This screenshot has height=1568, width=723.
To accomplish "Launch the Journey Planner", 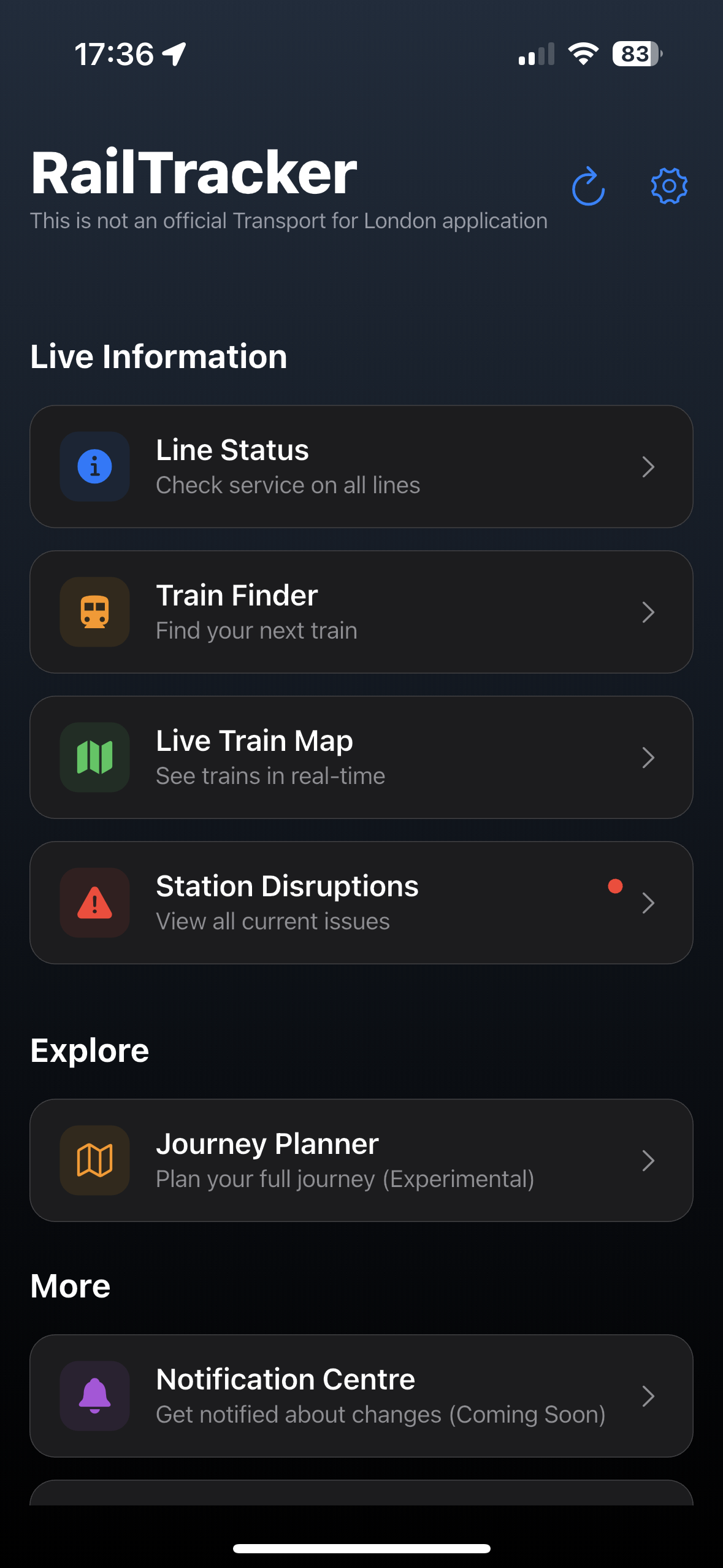I will 361,1161.
